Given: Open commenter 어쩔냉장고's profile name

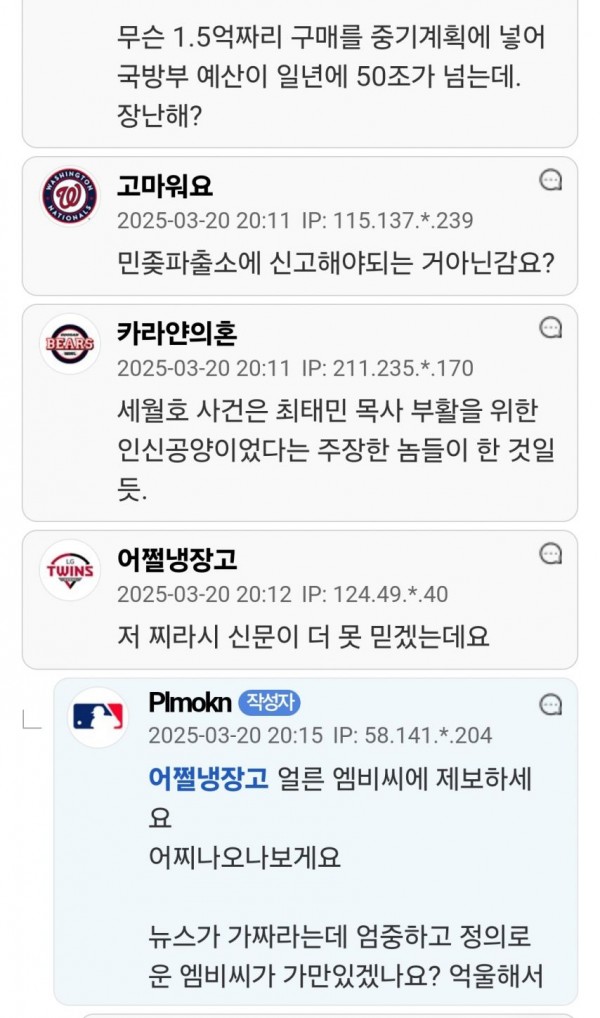Looking at the screenshot, I should point(177,560).
